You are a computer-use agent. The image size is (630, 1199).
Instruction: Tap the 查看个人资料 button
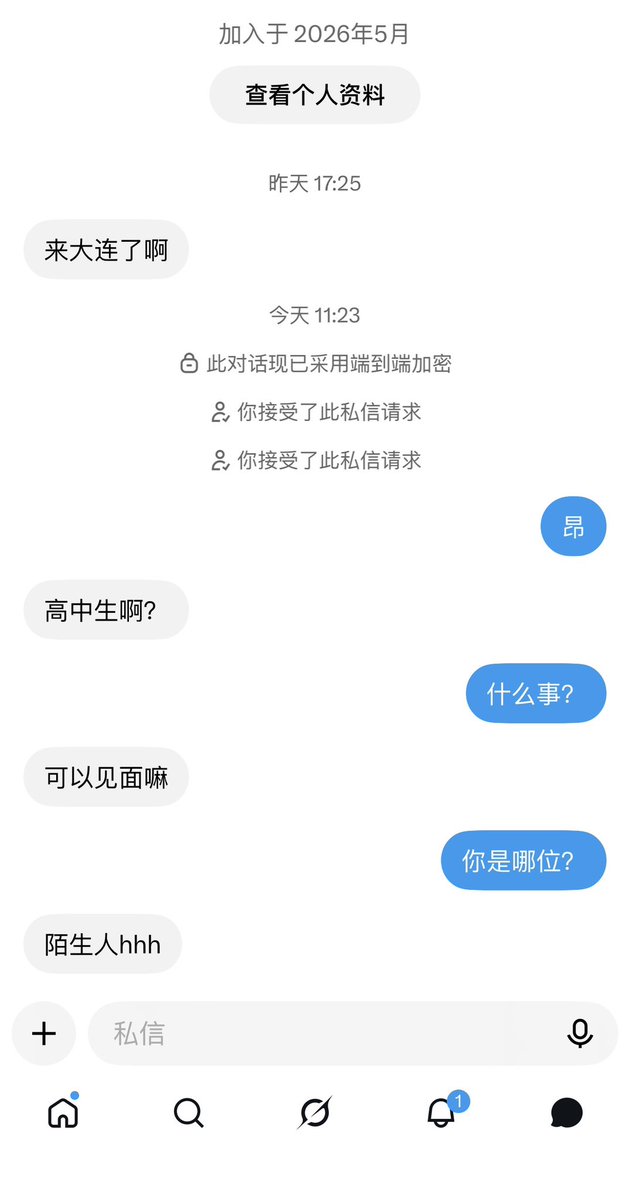(314, 95)
